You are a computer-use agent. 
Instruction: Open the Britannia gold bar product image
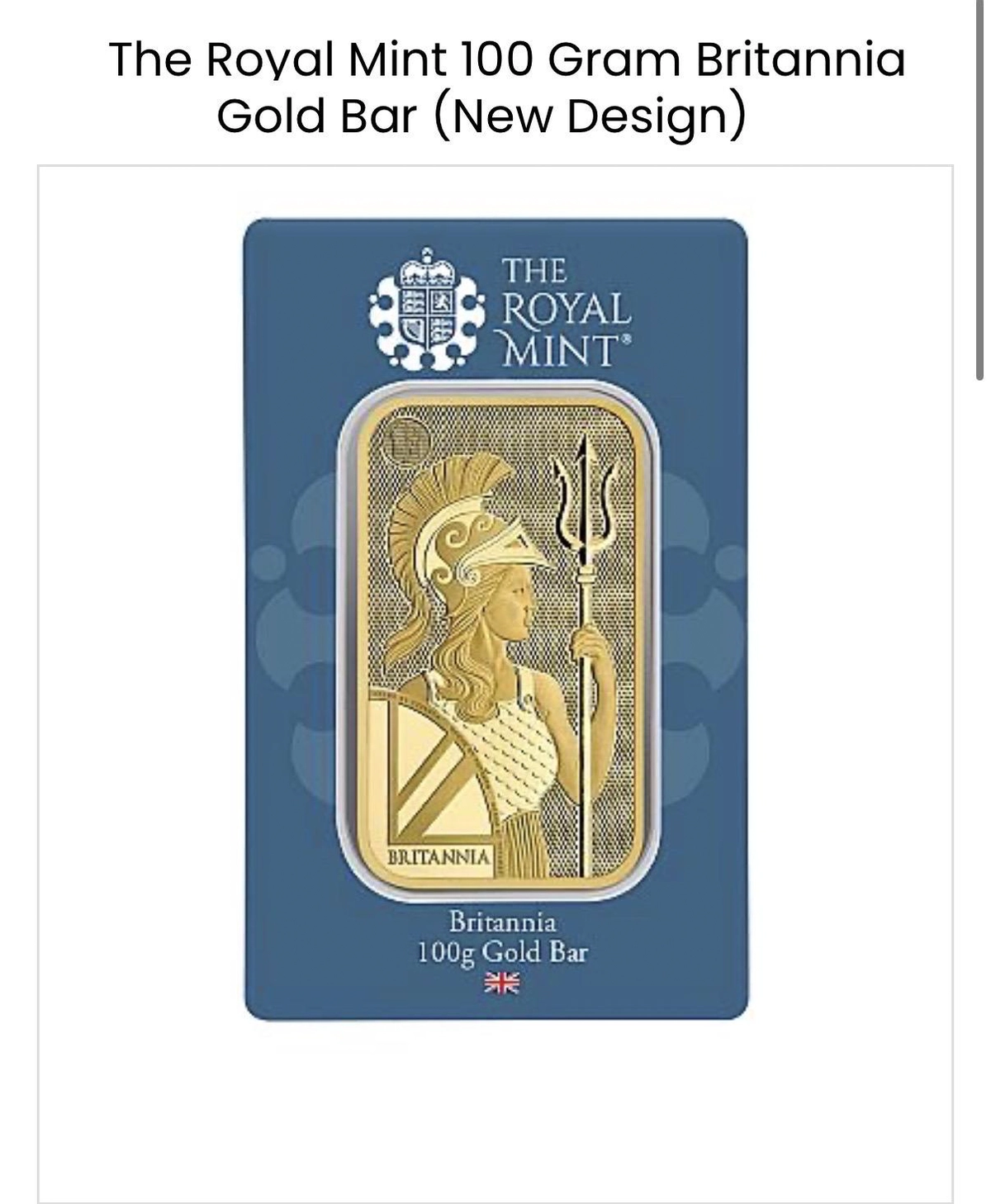(495, 619)
